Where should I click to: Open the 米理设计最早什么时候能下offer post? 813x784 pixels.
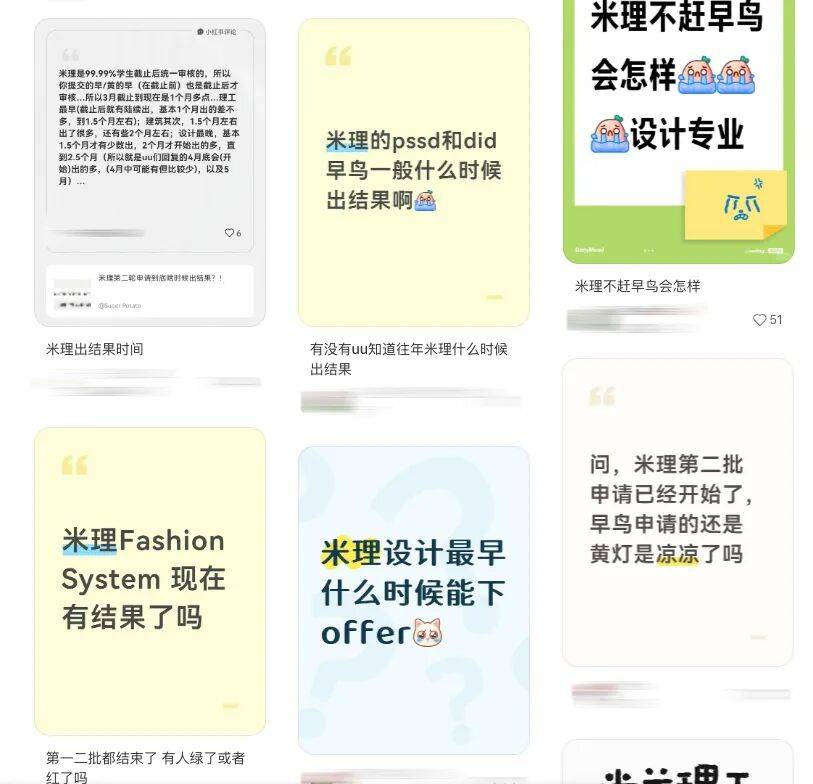413,599
